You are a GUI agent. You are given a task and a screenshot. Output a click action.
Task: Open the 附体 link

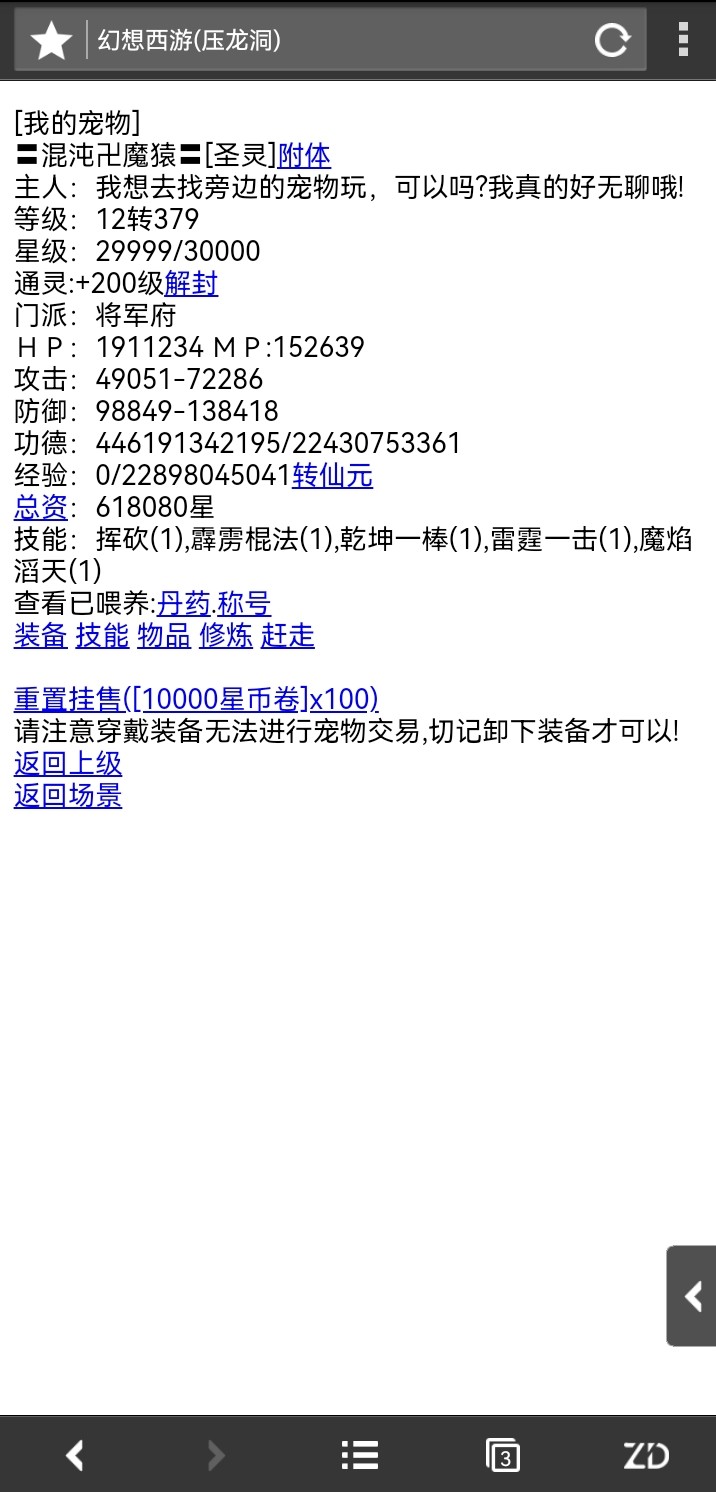click(x=304, y=155)
